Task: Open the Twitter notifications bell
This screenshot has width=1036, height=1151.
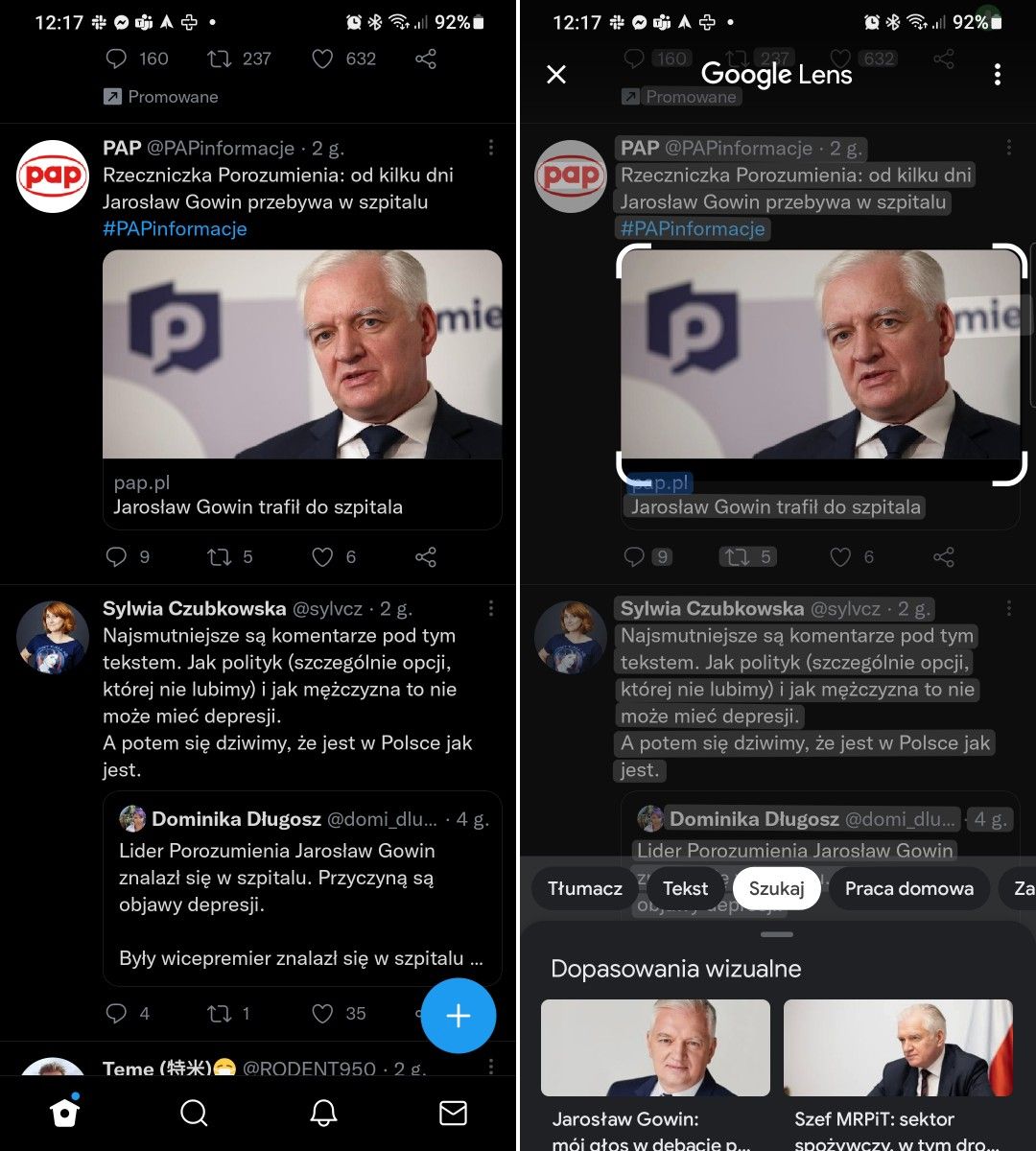Action: click(323, 1113)
